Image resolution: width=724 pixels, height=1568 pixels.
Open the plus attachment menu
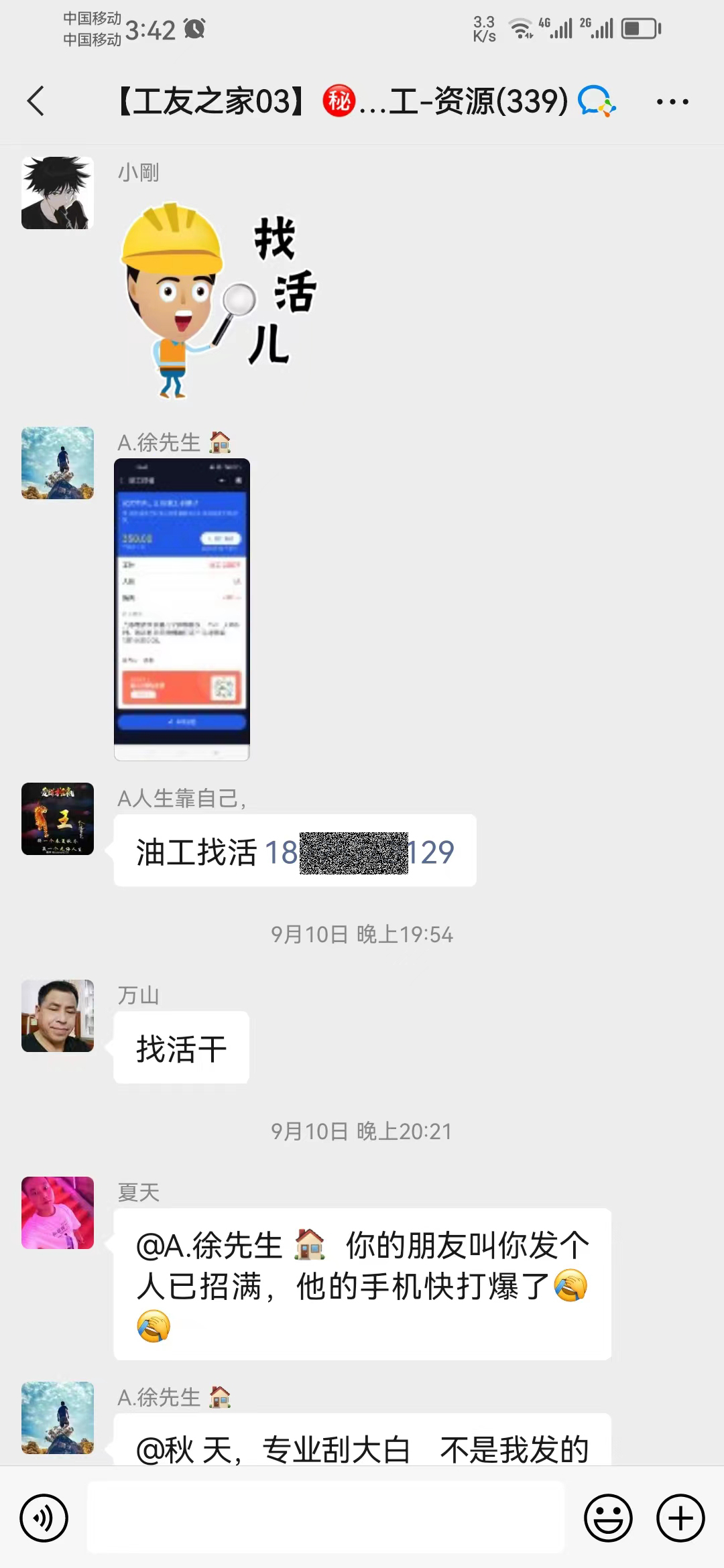coord(680,1518)
